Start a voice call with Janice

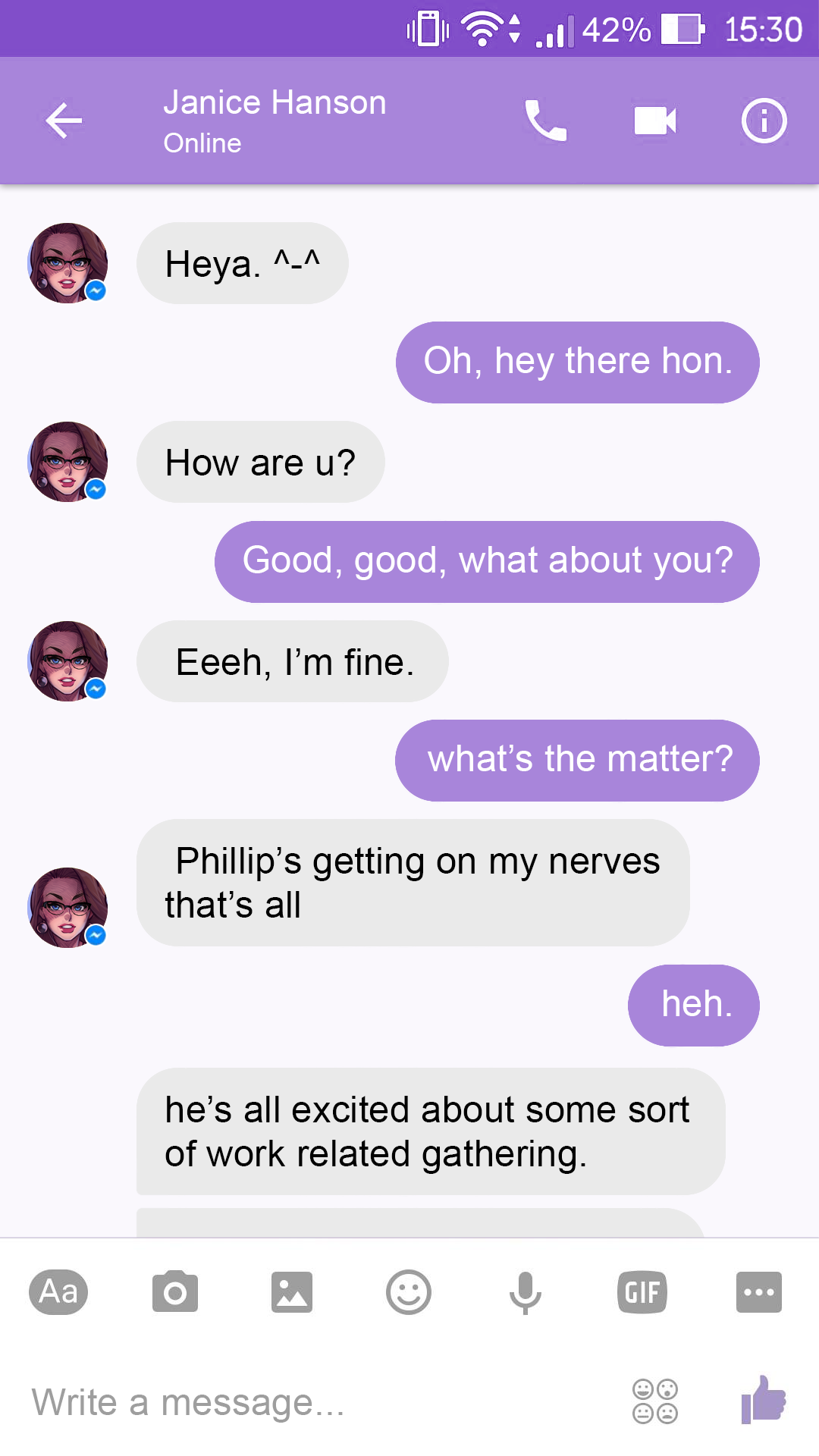pyautogui.click(x=545, y=121)
